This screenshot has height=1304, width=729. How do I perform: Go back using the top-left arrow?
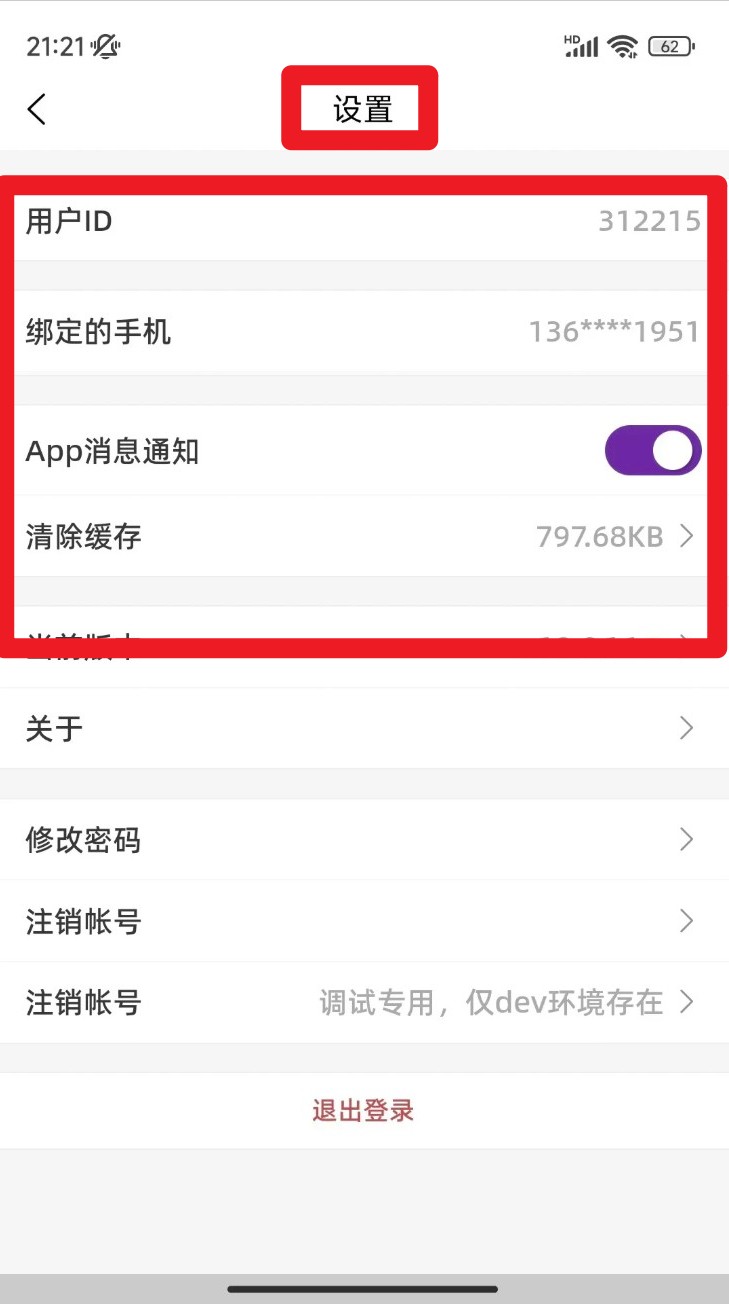37,109
